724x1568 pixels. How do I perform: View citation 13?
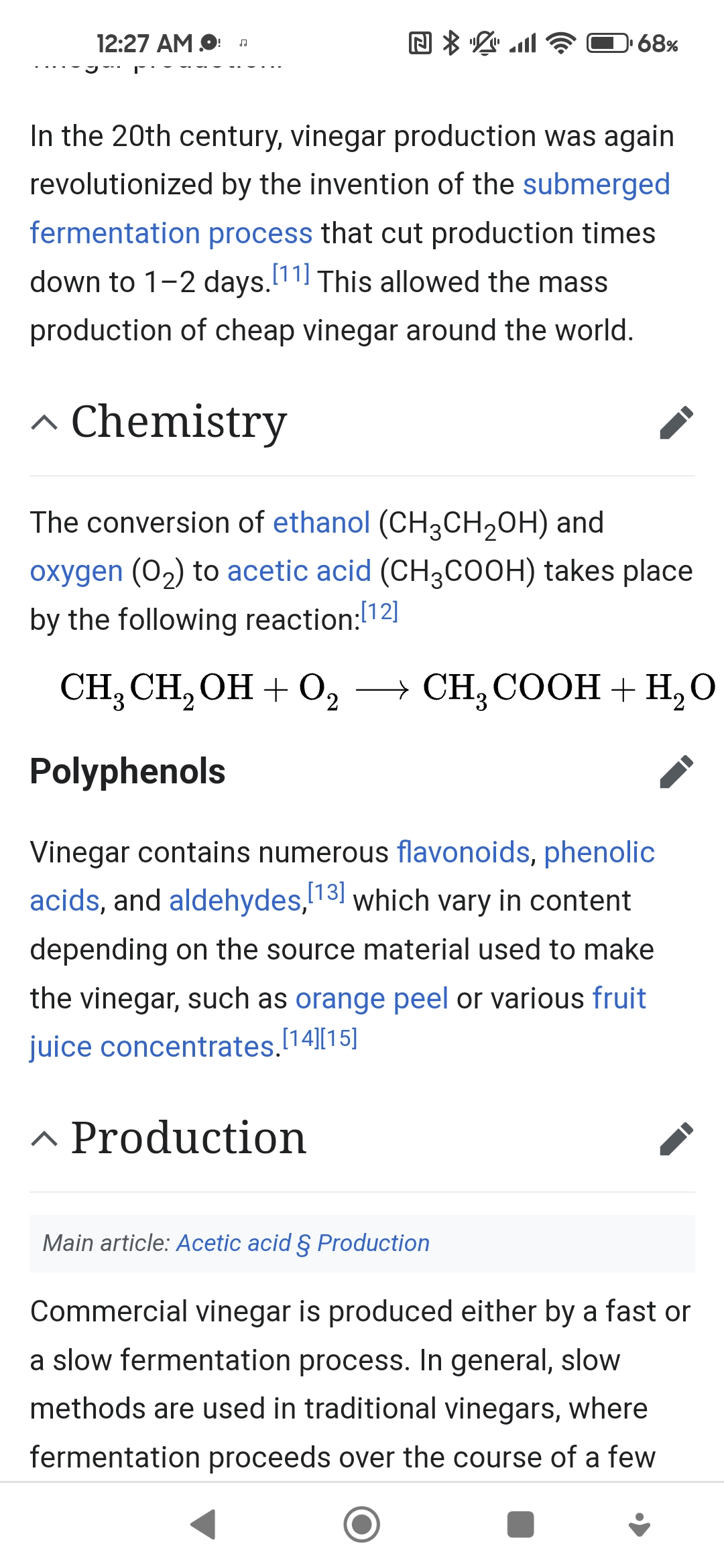click(x=326, y=892)
